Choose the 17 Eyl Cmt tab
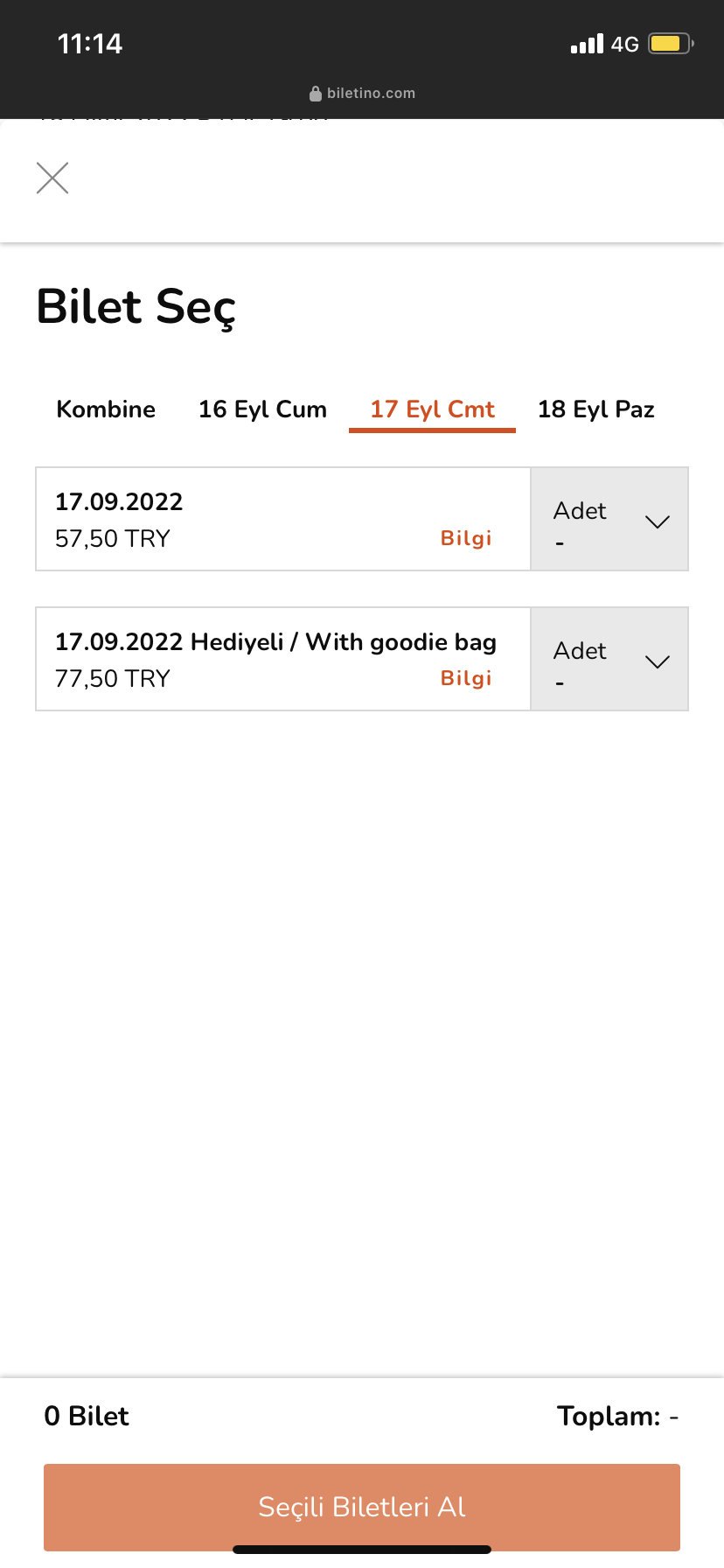The height and width of the screenshot is (1568, 724). coord(432,409)
